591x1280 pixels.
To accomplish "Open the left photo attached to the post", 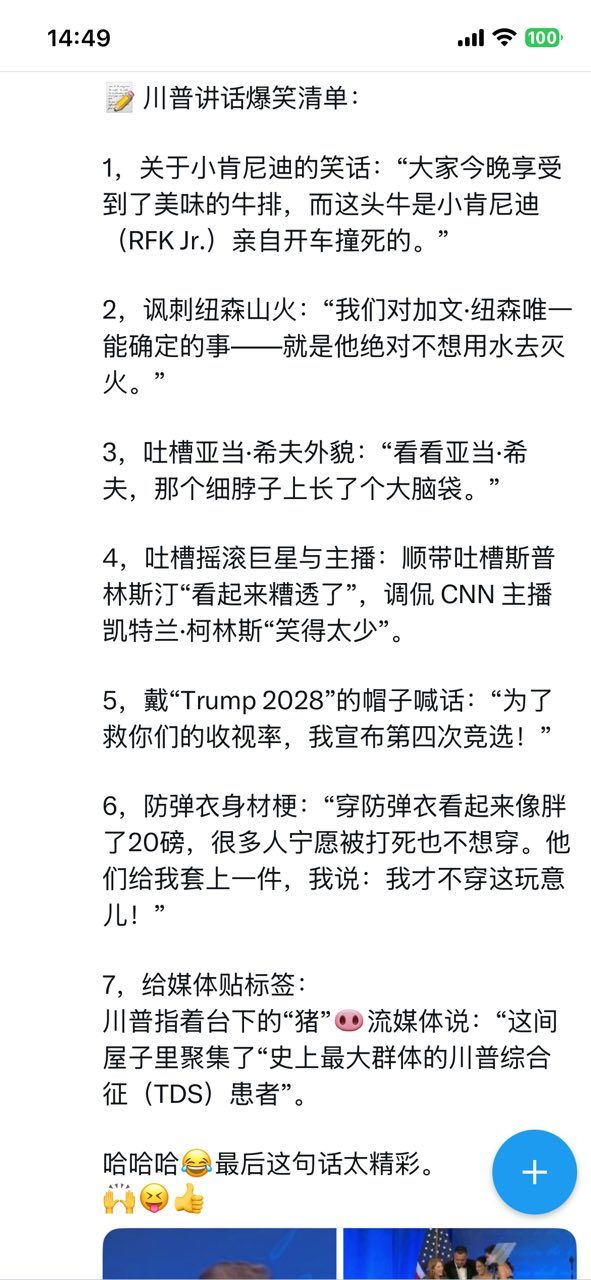I will [220, 1254].
